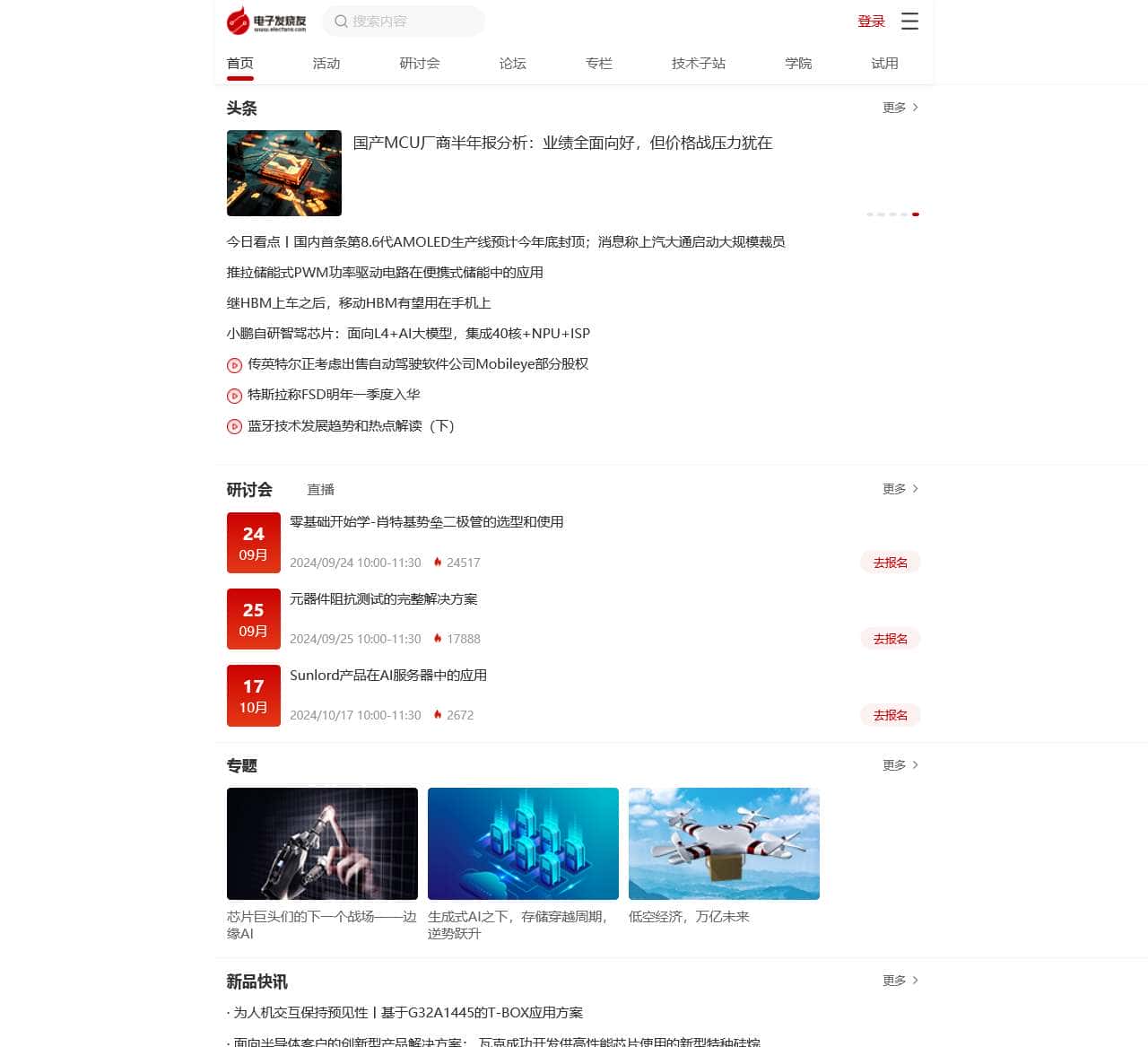This screenshot has width=1148, height=1047.
Task: Tap the 搜索内容 search box
Action: [x=404, y=22]
